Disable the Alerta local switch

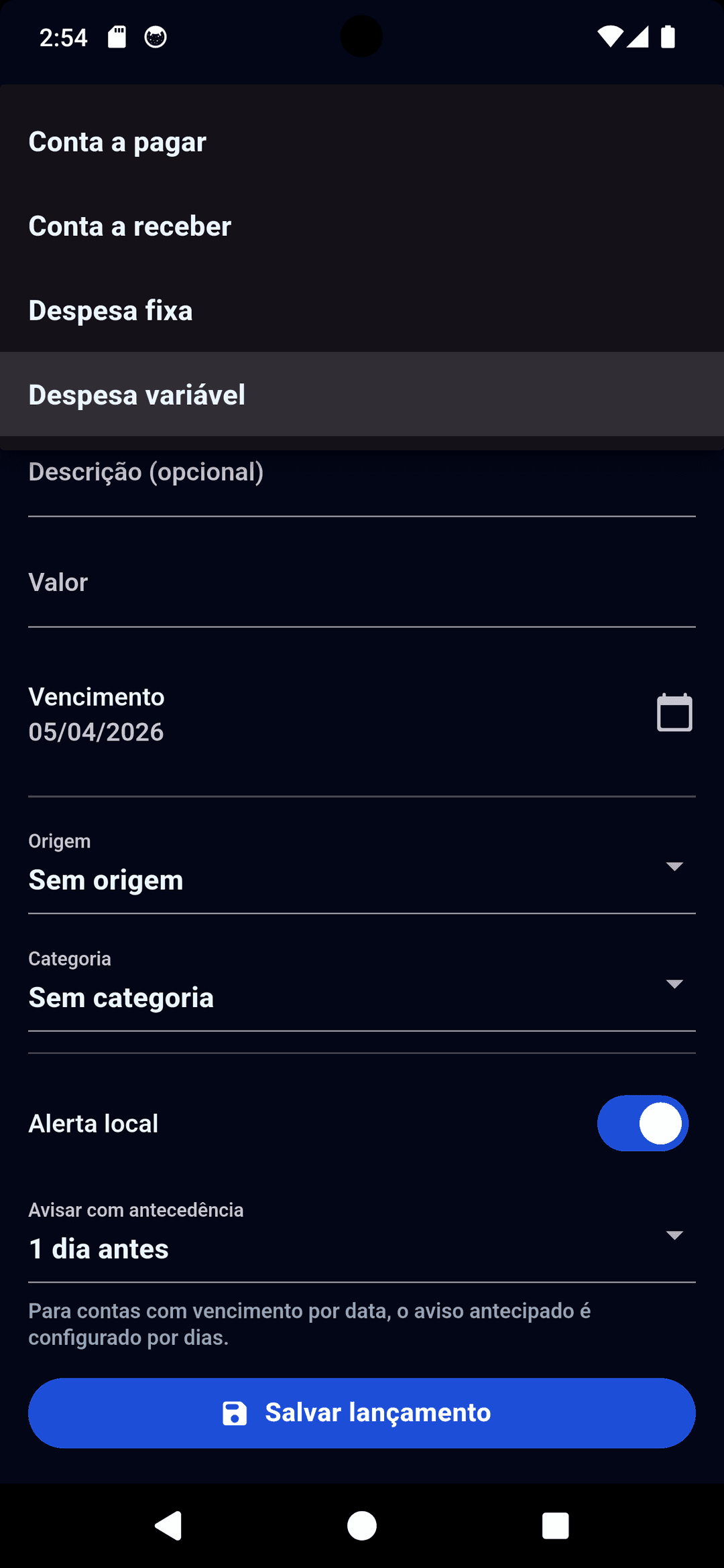click(x=642, y=1123)
